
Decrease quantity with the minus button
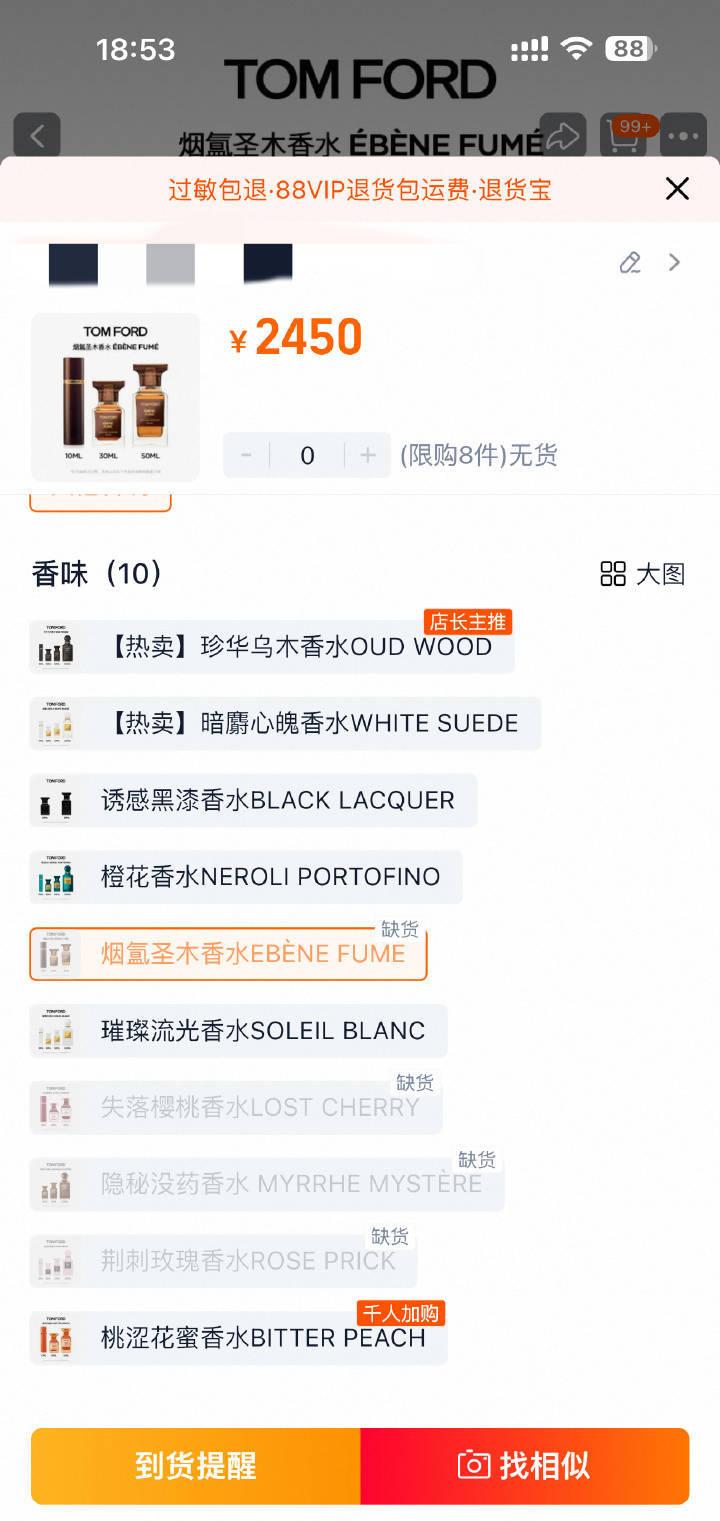pyautogui.click(x=246, y=456)
